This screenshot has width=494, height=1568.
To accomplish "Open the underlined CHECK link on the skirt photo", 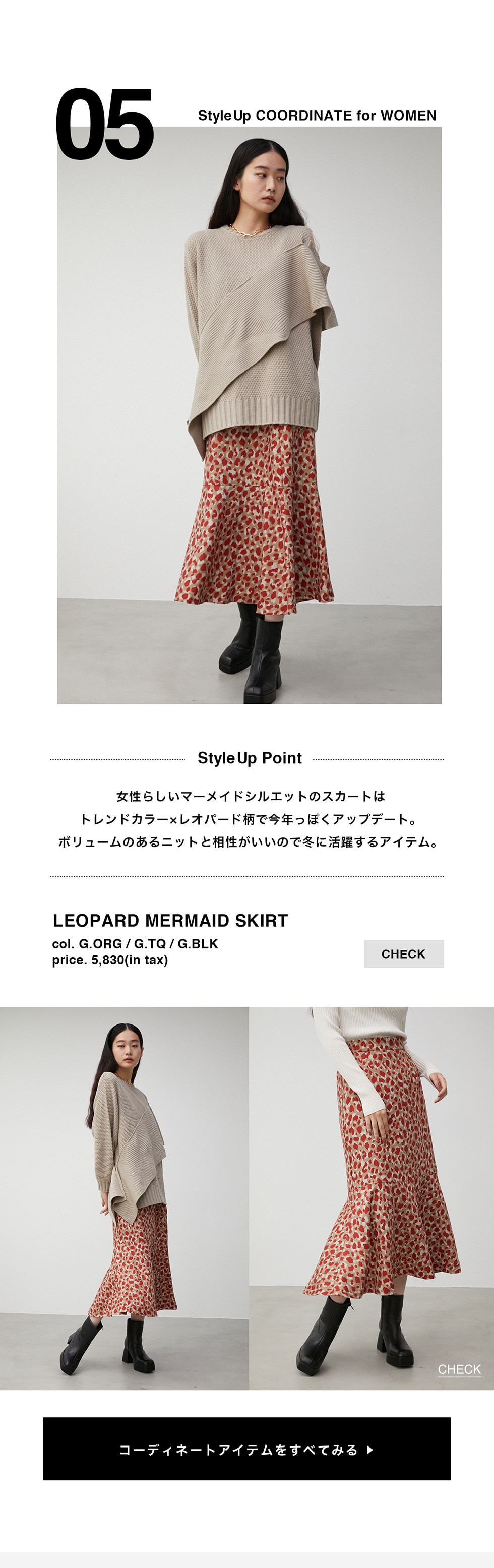I will click(x=459, y=1369).
